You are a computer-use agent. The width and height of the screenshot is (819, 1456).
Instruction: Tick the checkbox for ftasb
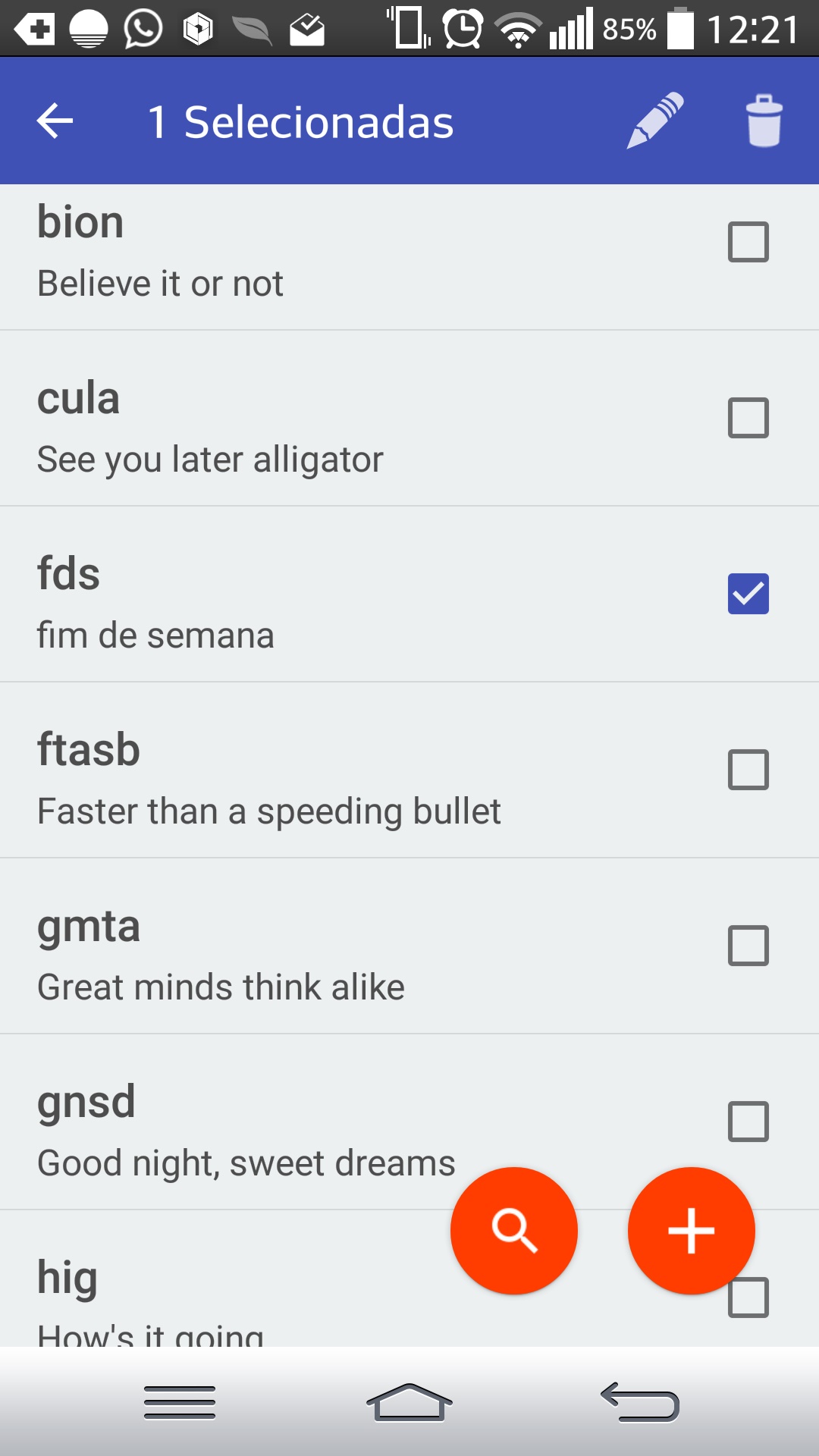(x=748, y=770)
